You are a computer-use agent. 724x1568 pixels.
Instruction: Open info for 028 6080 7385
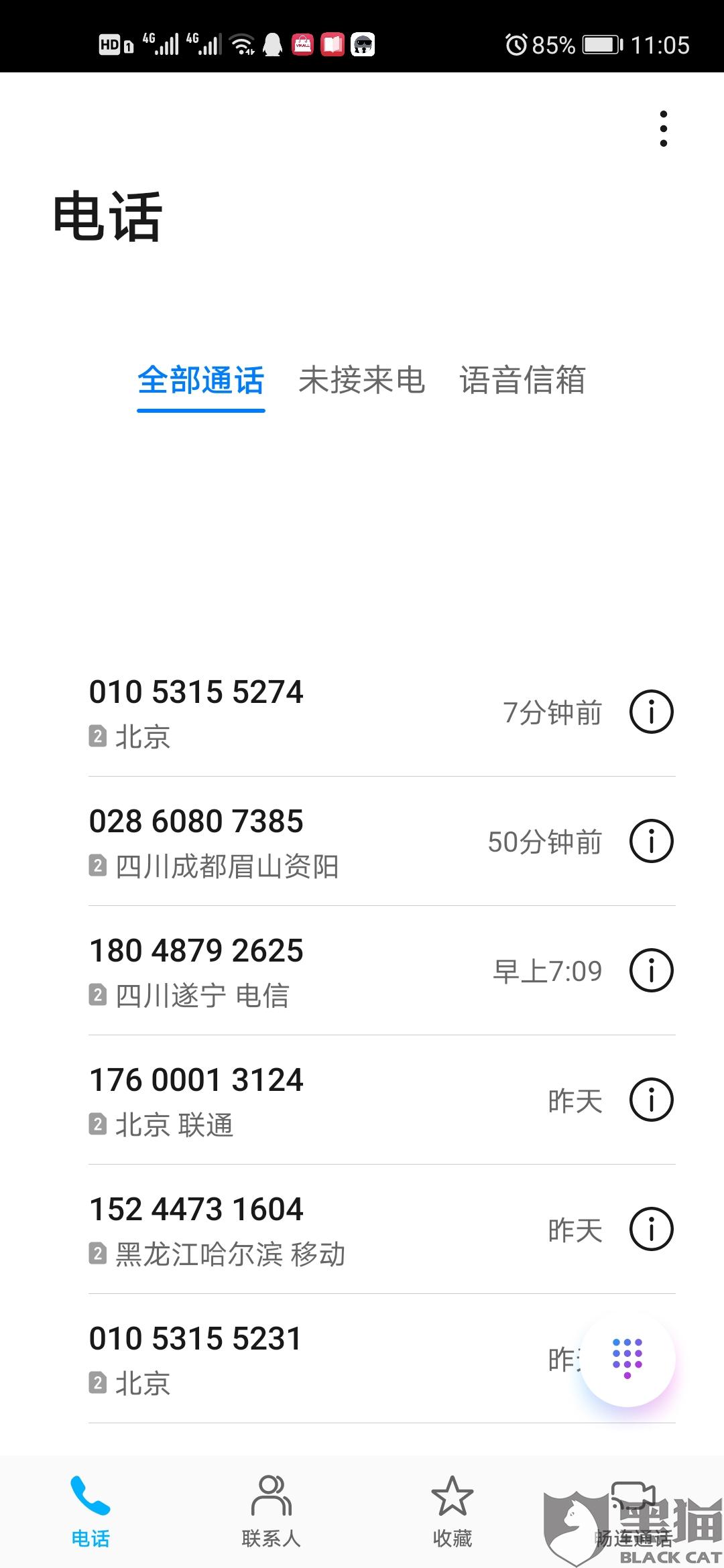pyautogui.click(x=651, y=841)
